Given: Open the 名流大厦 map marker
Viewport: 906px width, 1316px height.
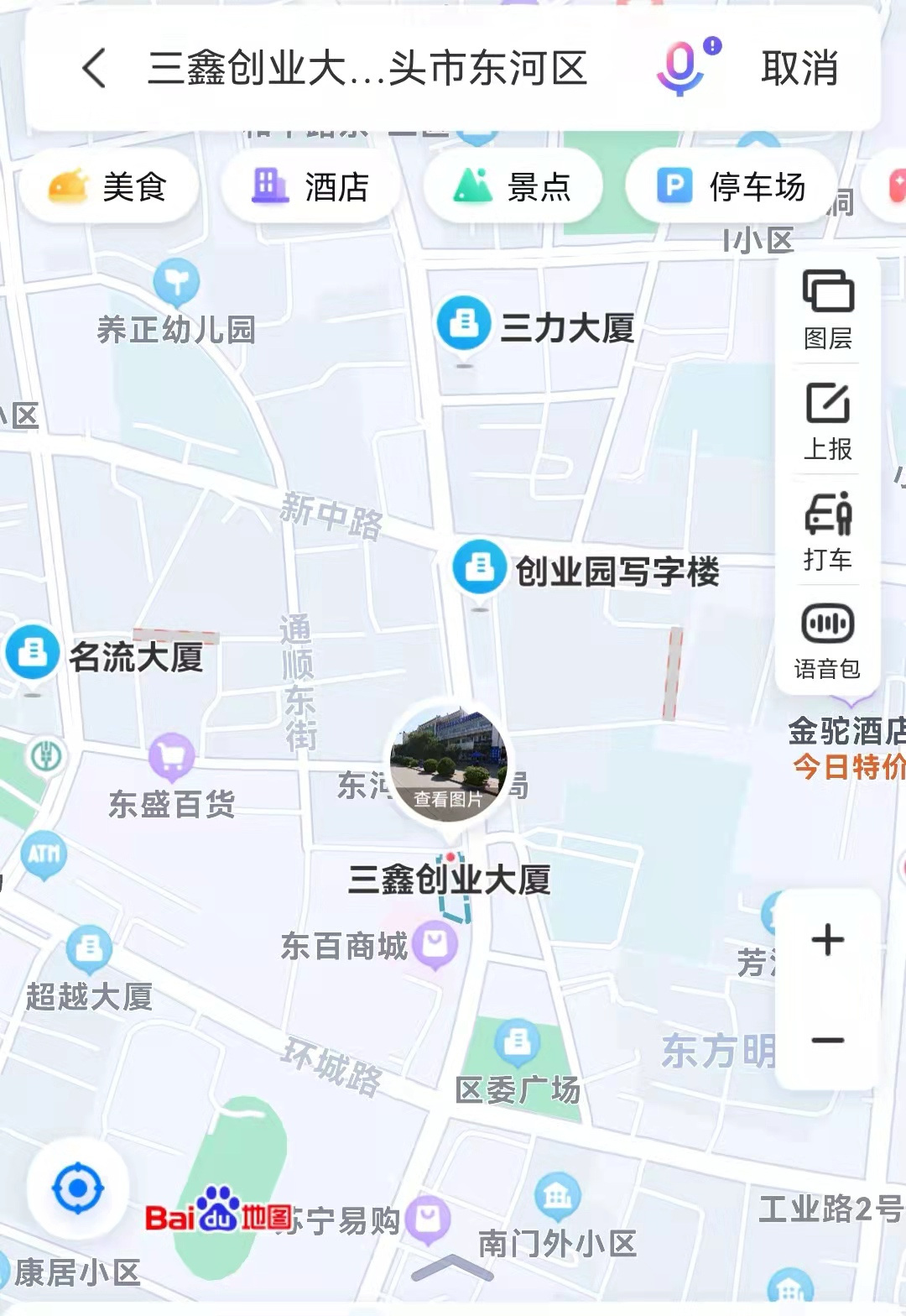Looking at the screenshot, I should pyautogui.click(x=33, y=652).
